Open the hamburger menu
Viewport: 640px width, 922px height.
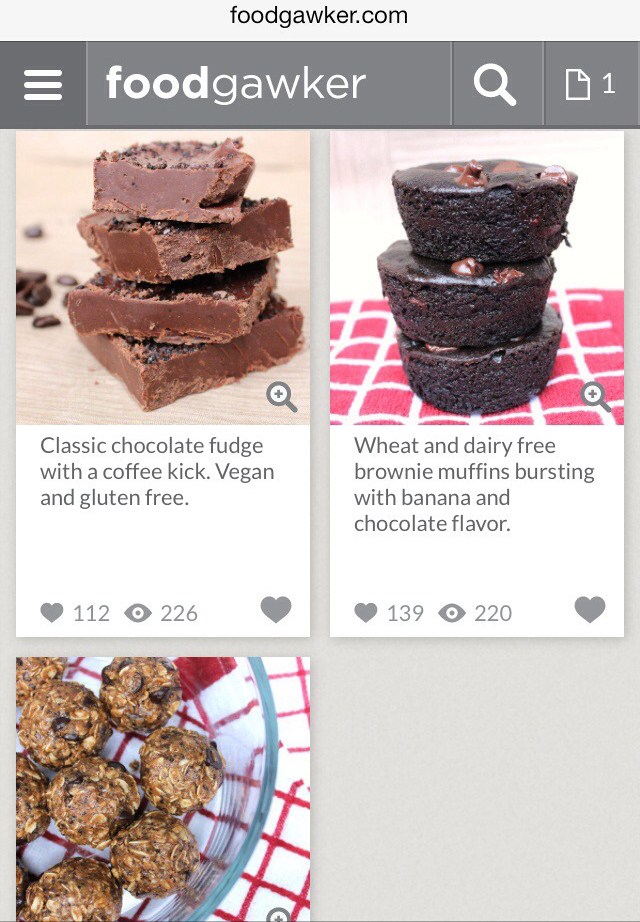[43, 85]
